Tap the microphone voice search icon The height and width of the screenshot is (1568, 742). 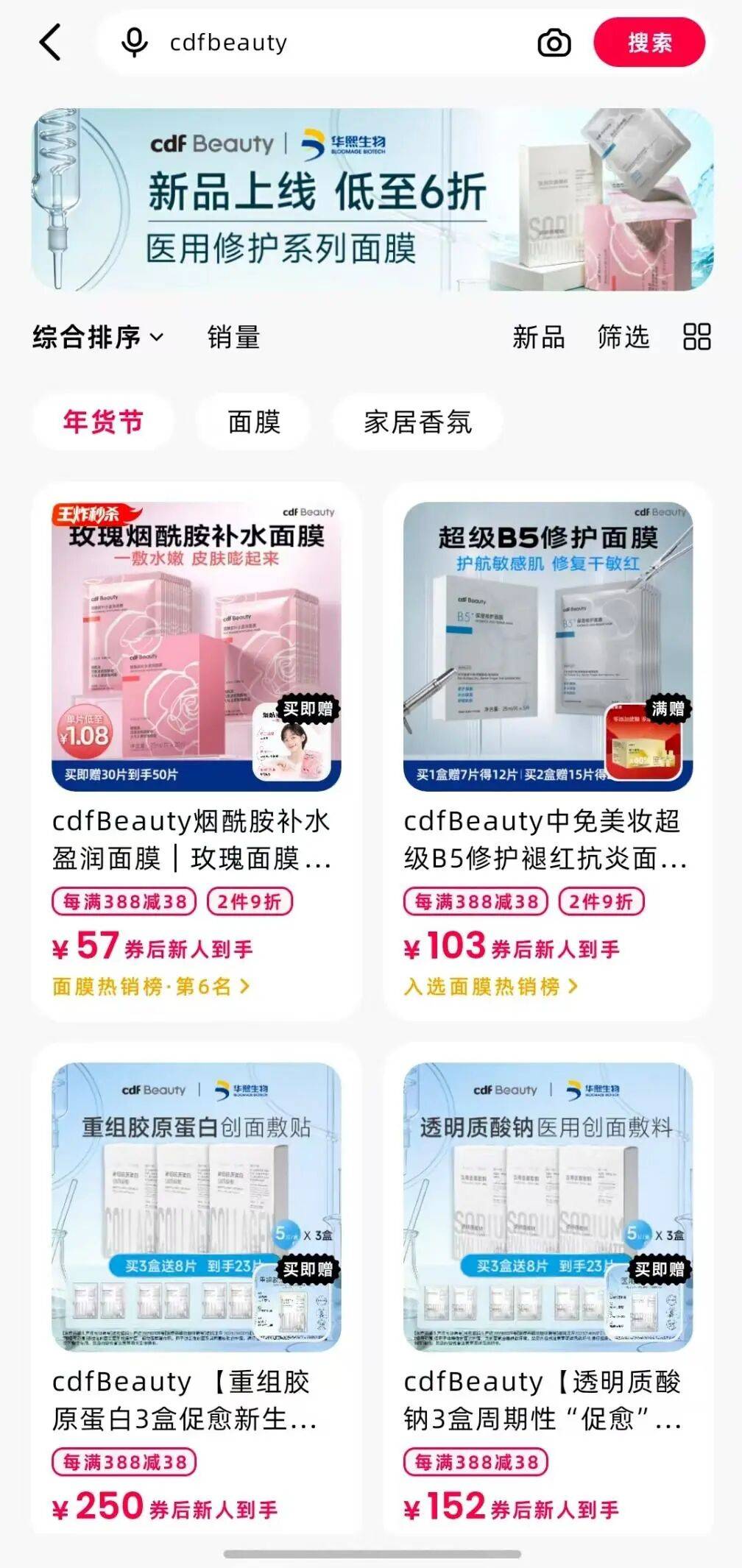pyautogui.click(x=134, y=43)
